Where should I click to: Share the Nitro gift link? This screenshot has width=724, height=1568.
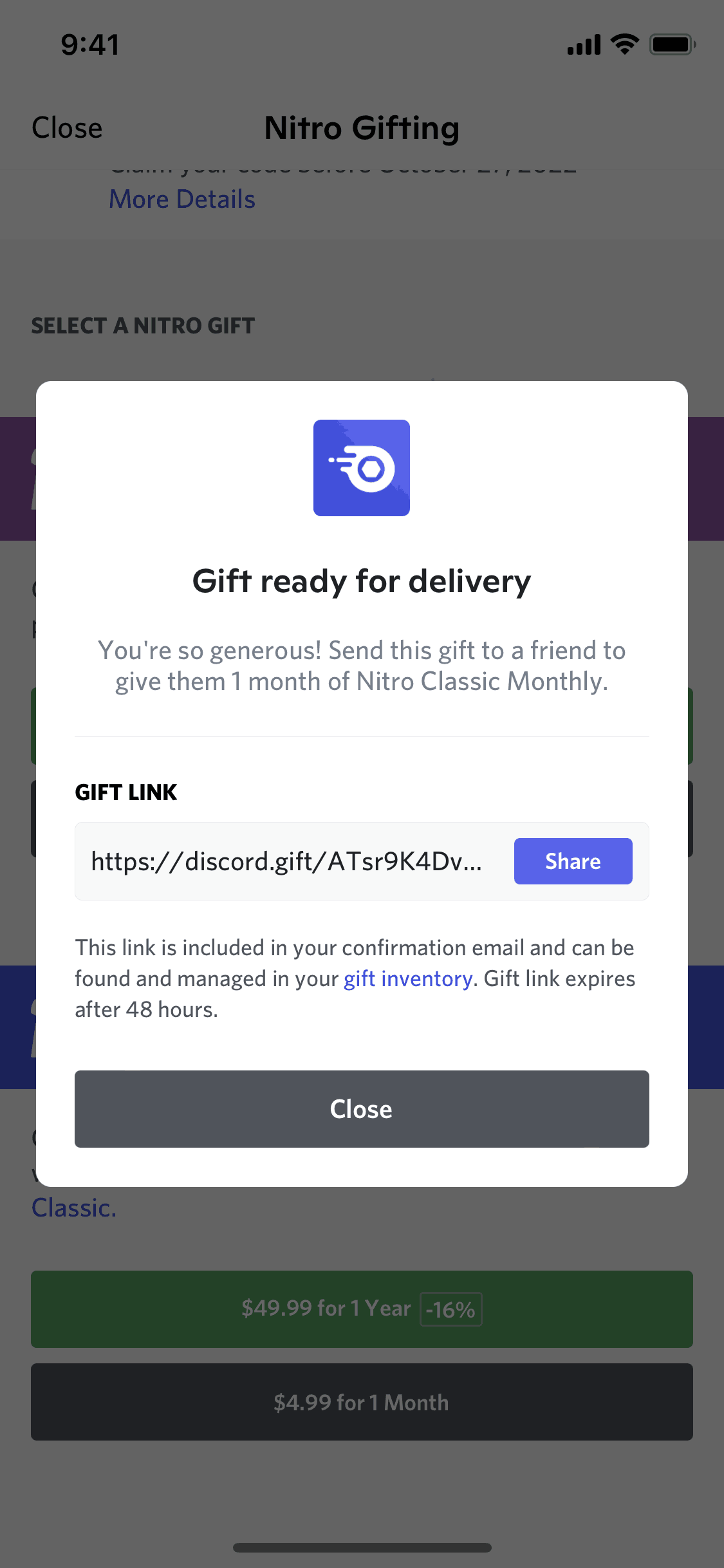(573, 861)
